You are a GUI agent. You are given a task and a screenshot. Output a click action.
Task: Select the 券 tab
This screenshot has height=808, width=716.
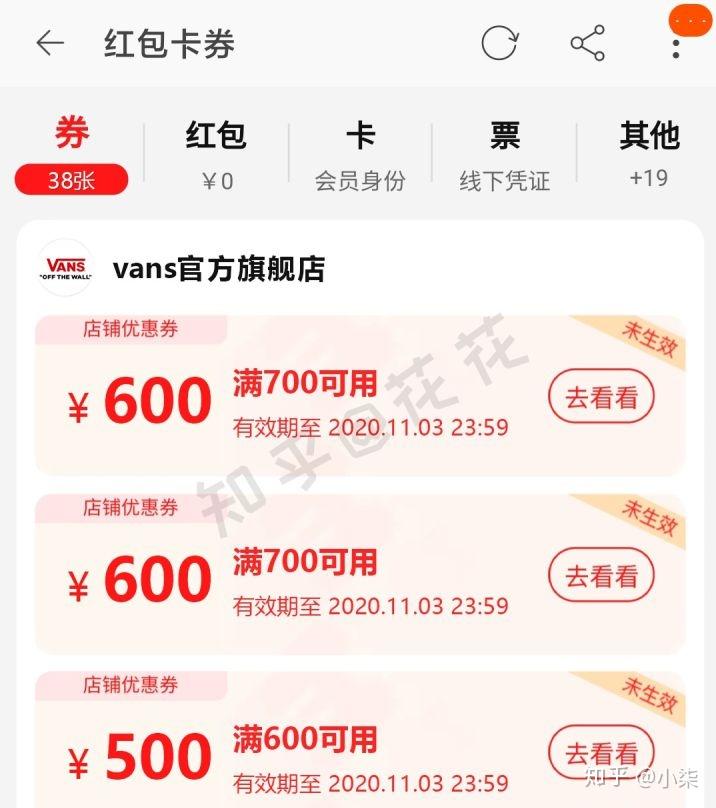[x=71, y=153]
